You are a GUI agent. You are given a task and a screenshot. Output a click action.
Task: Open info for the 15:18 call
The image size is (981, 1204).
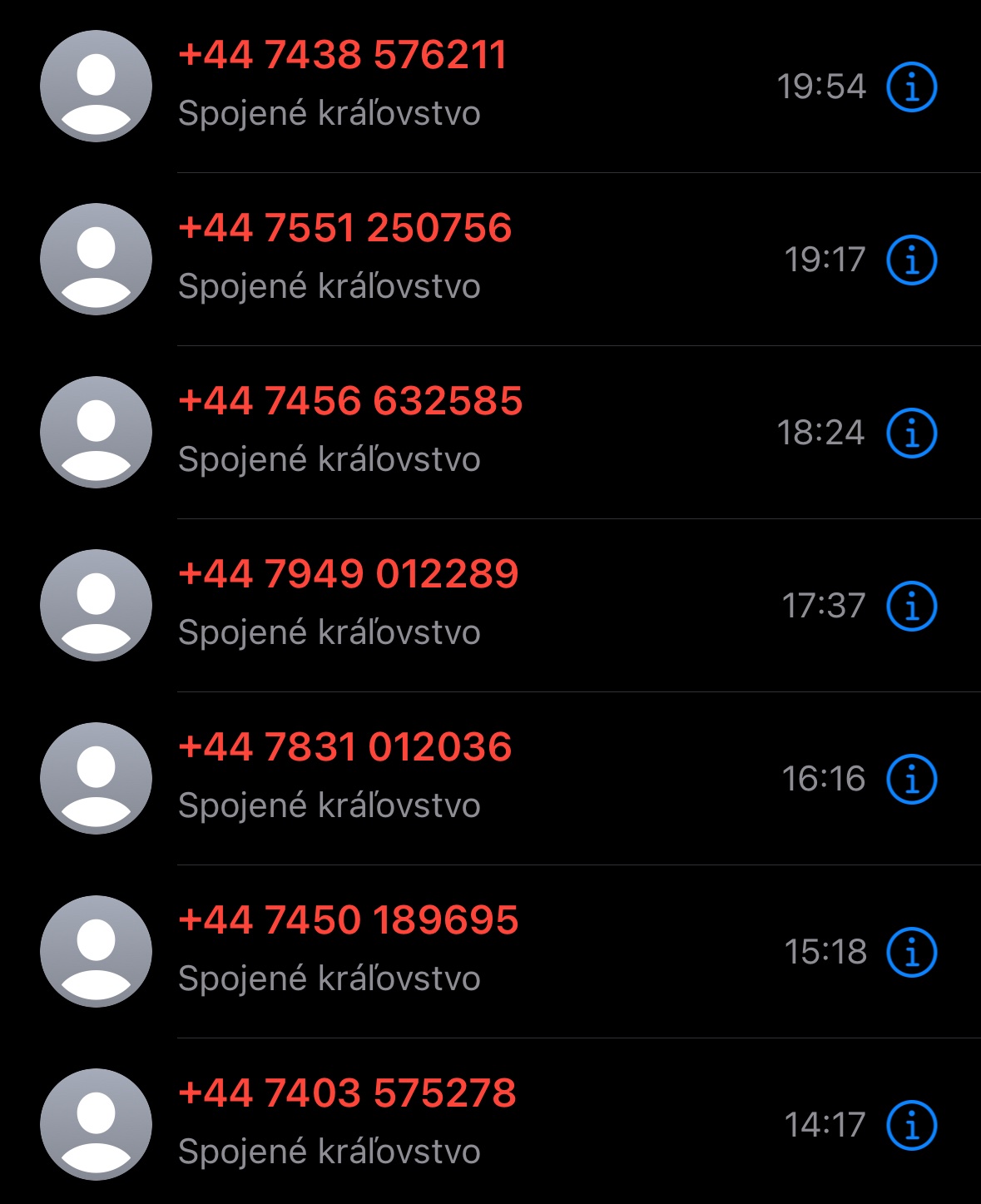tap(911, 952)
